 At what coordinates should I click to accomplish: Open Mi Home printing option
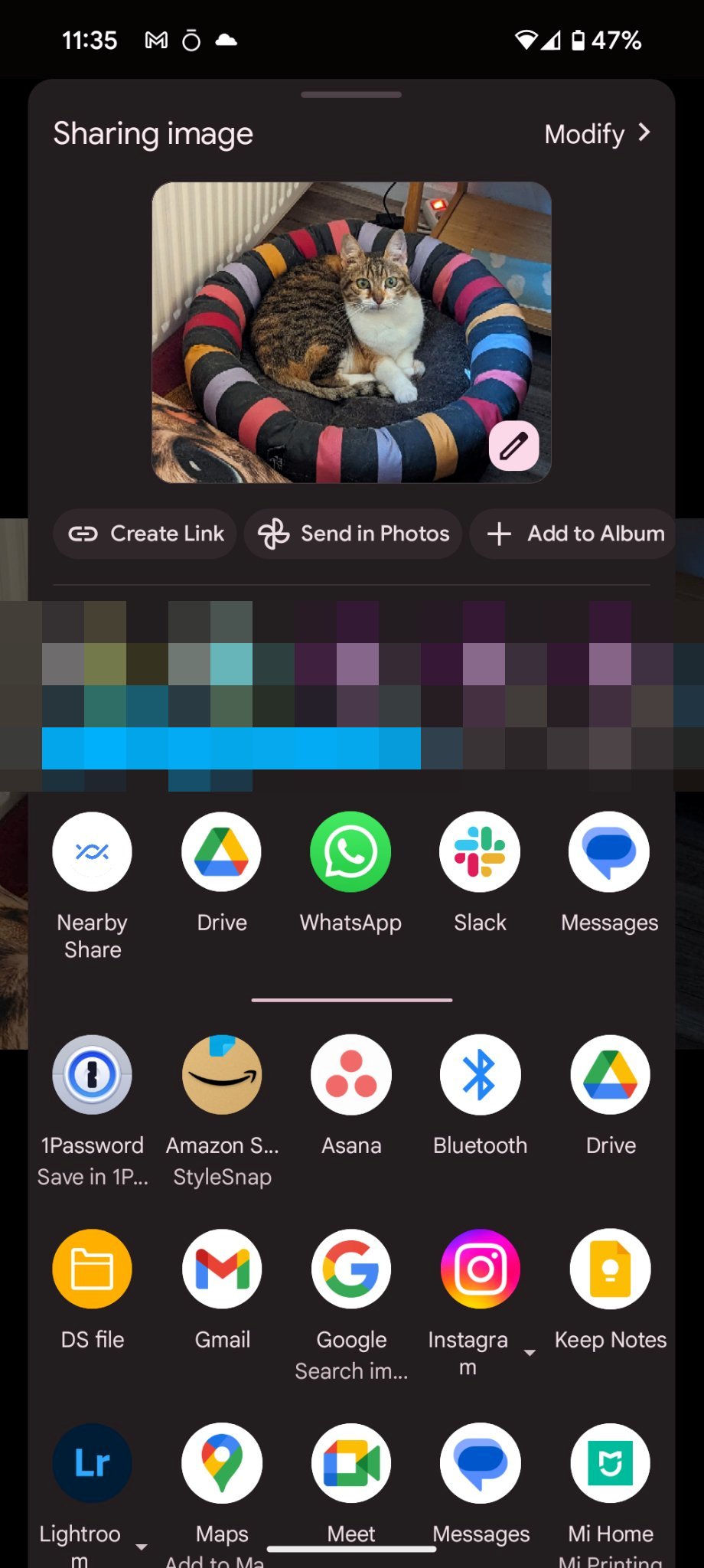610,1463
